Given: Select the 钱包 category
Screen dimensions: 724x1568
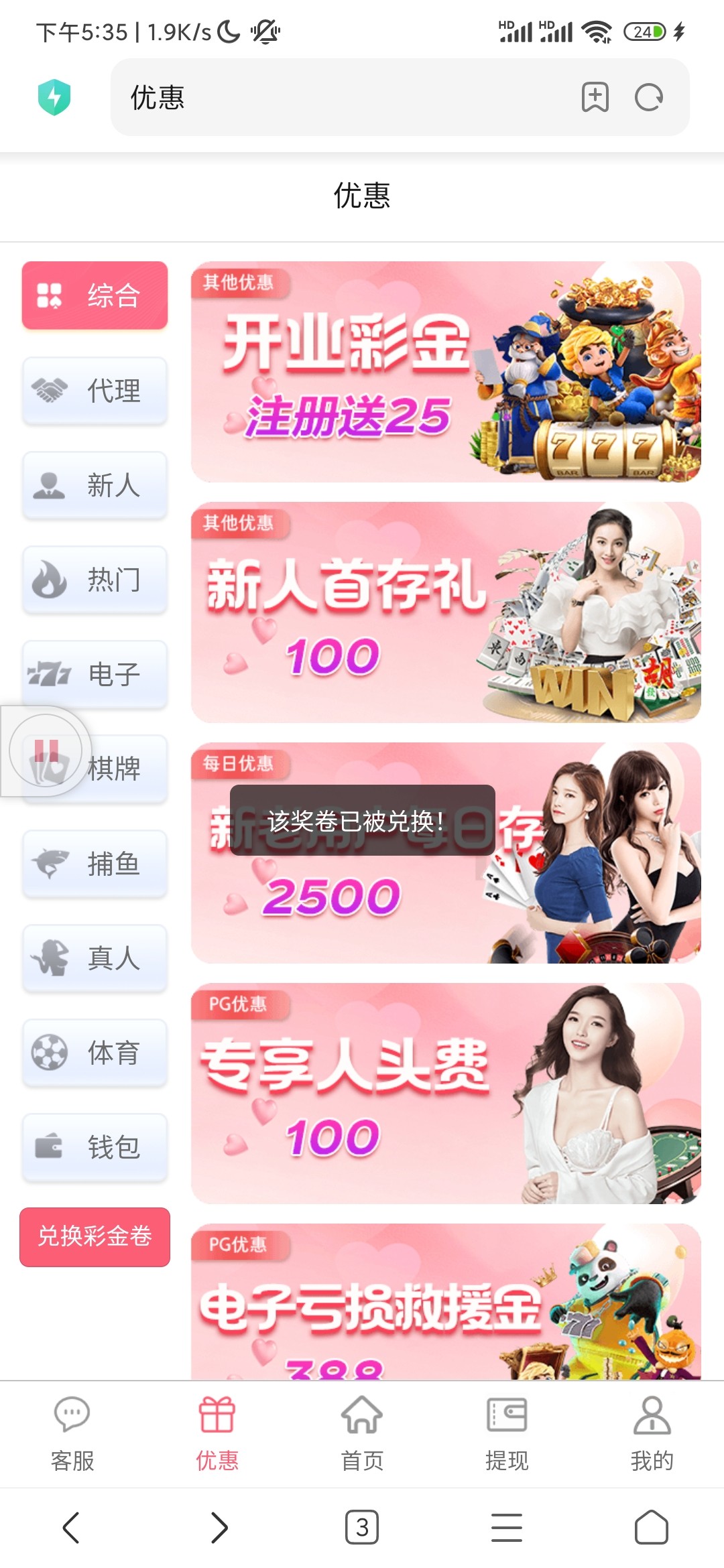Looking at the screenshot, I should click(95, 1147).
